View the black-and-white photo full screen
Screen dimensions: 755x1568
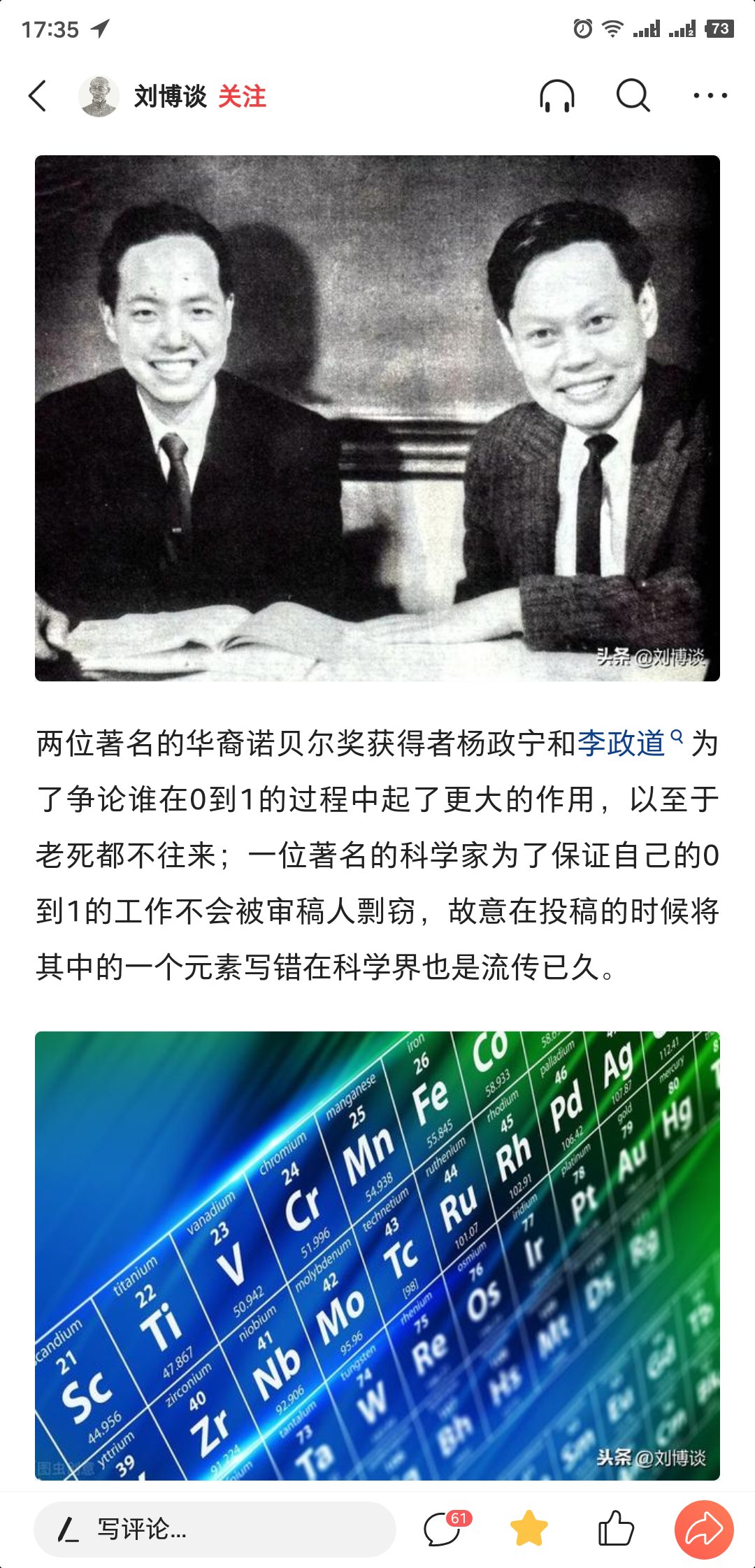click(x=377, y=418)
